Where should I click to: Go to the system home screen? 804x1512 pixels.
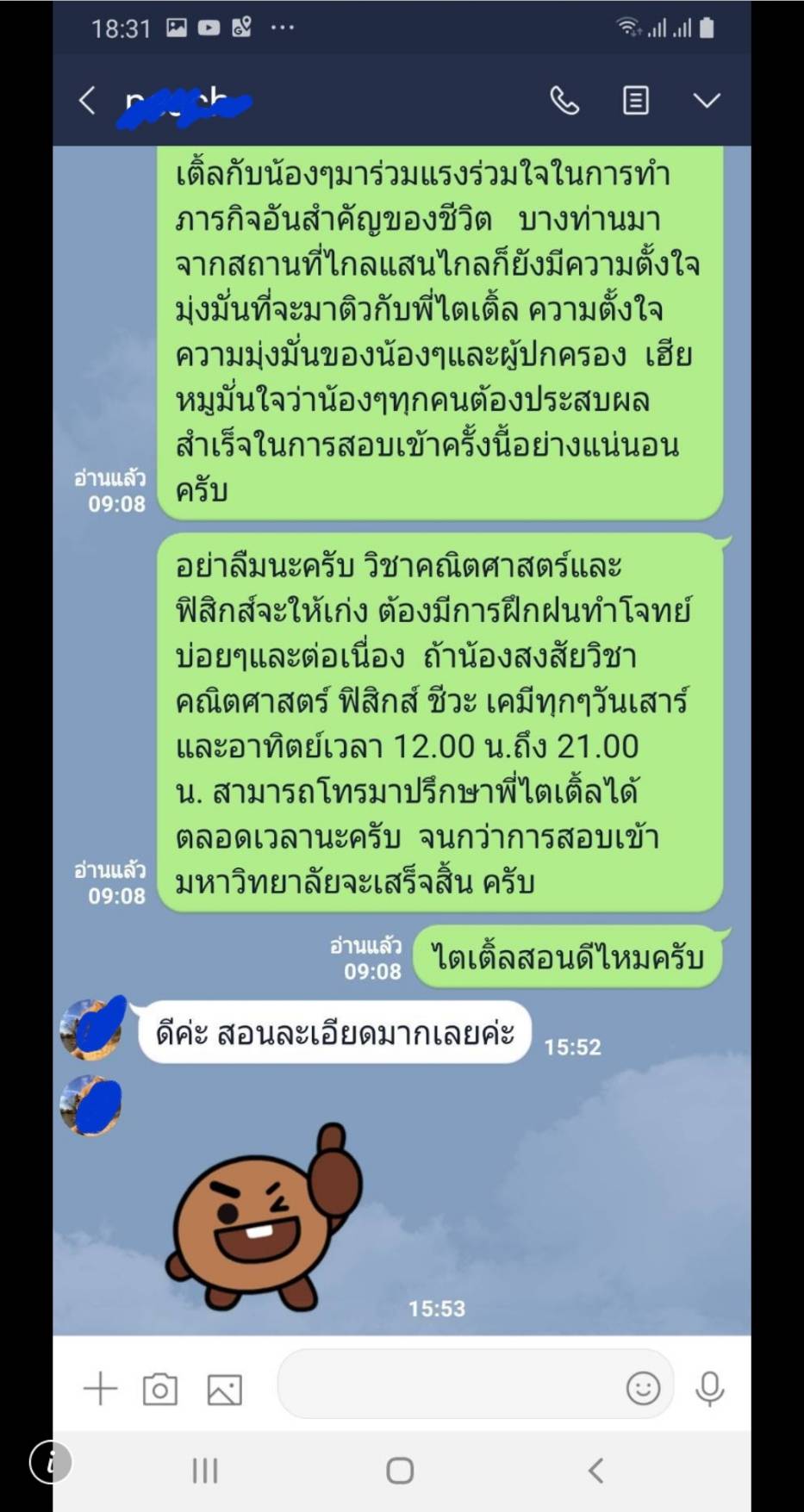point(400,1470)
